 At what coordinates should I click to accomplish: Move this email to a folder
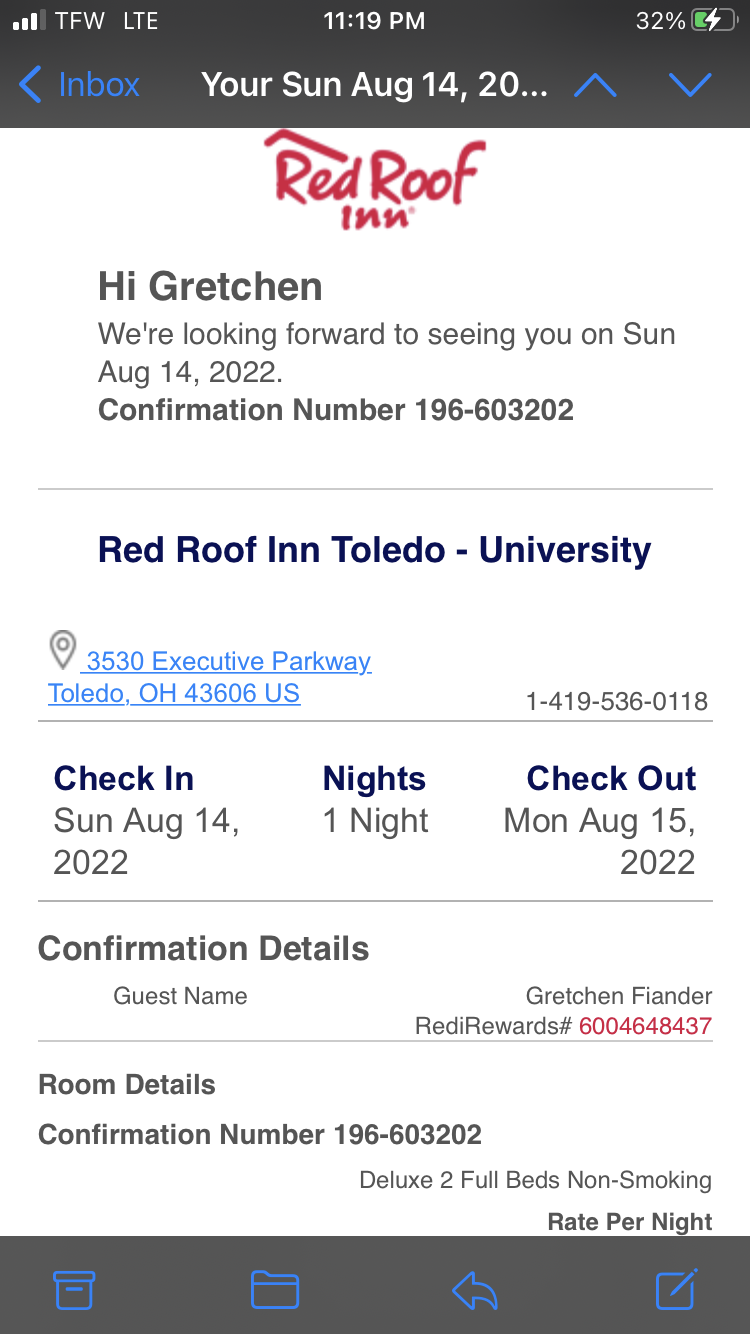click(x=275, y=1290)
